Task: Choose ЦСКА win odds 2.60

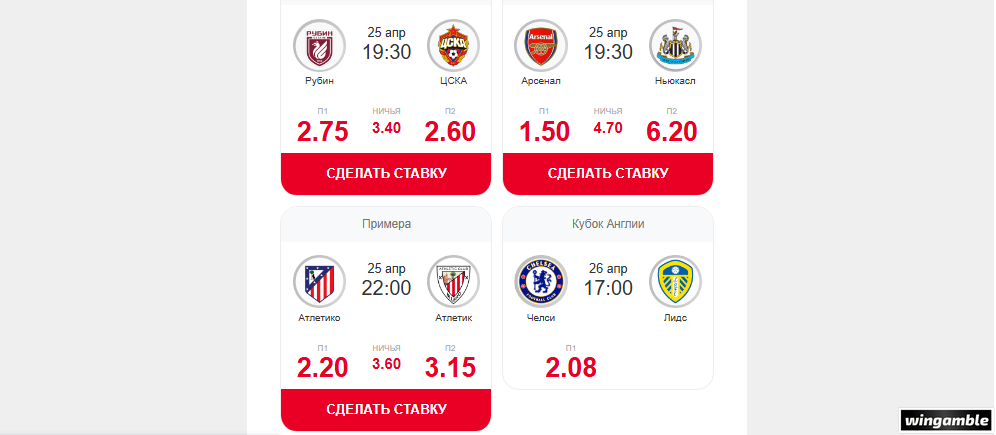Action: pyautogui.click(x=450, y=132)
